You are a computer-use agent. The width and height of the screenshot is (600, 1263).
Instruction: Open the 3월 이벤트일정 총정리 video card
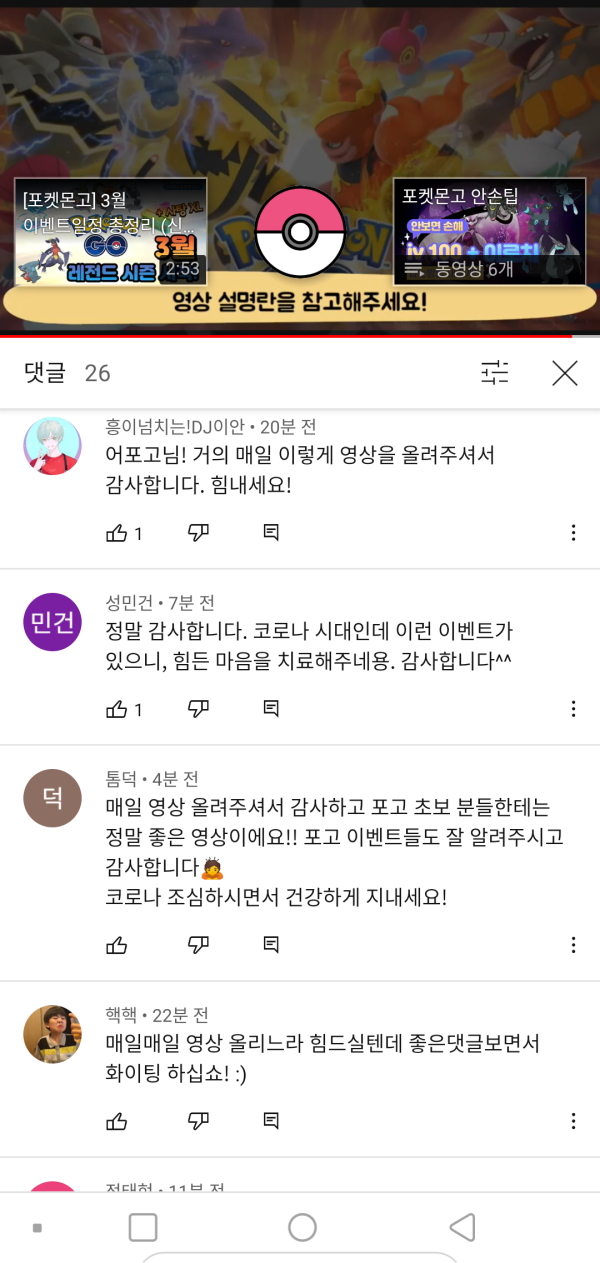click(x=110, y=232)
